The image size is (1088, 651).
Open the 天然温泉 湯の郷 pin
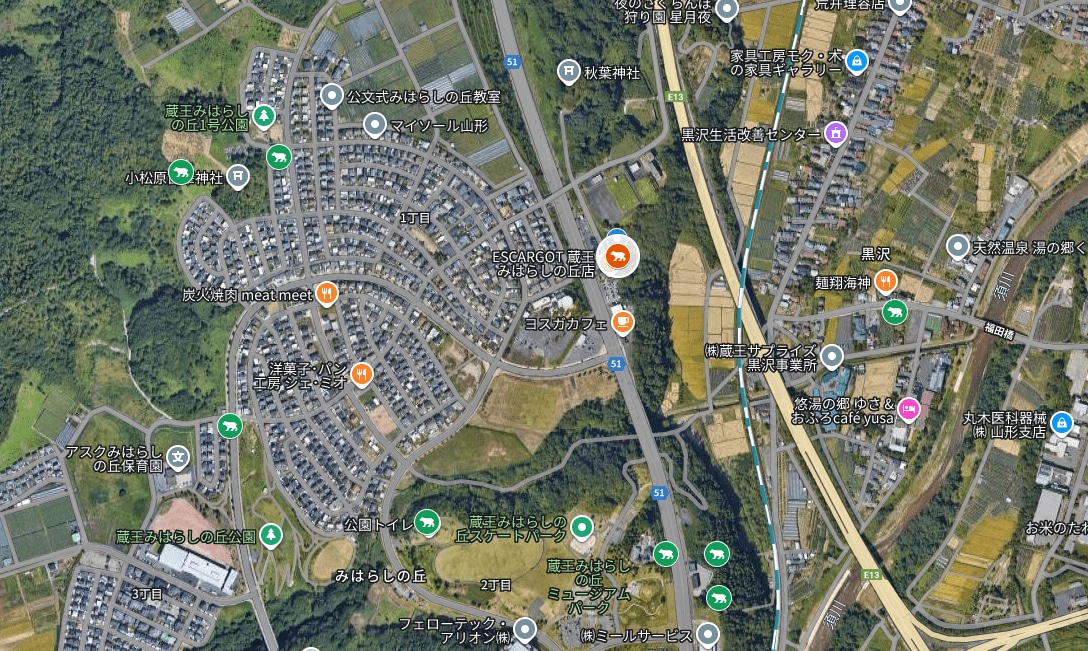pos(958,246)
